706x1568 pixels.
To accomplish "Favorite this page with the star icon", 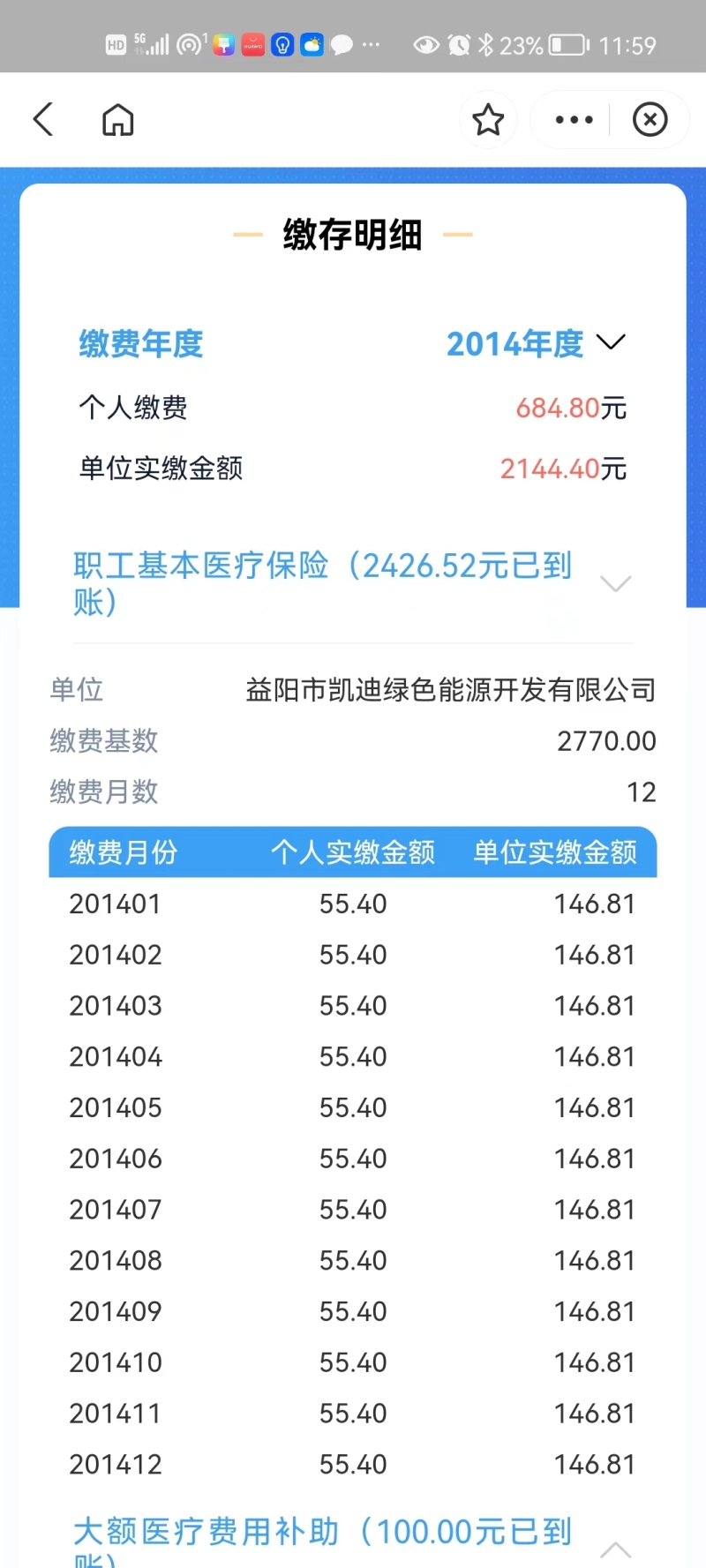I will [488, 119].
